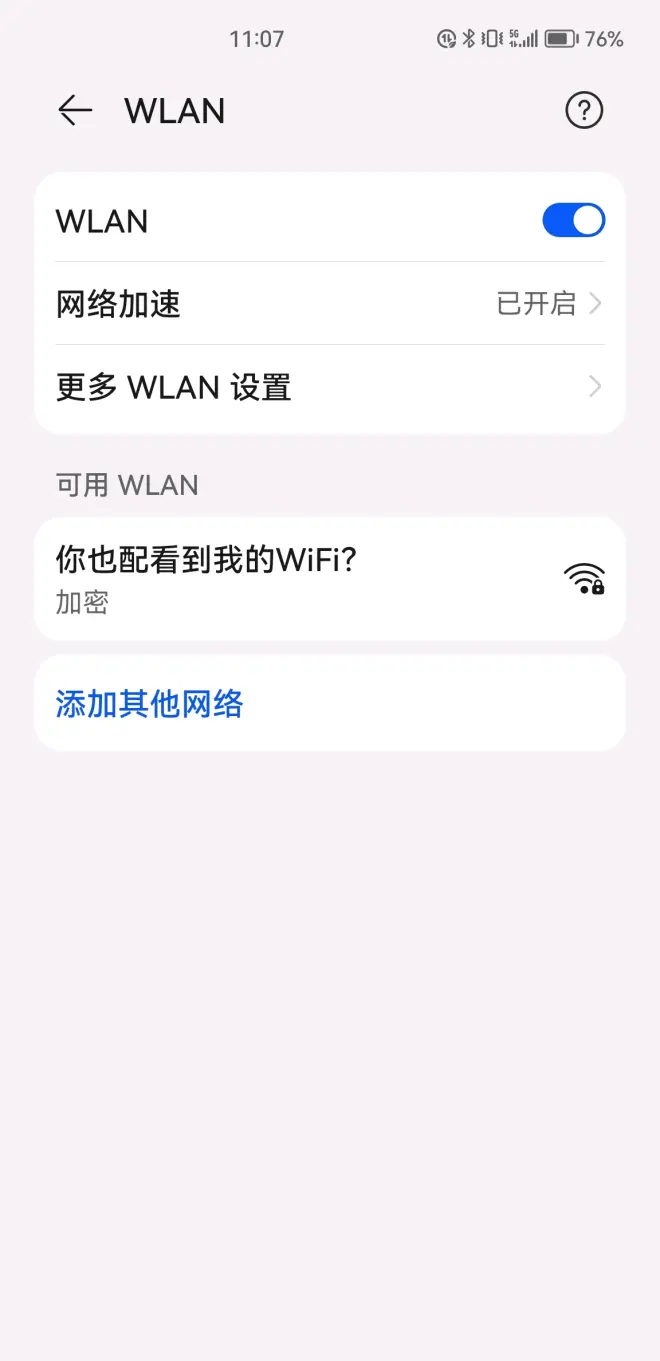Tap 添加其他网络 to add a network
Screen dimensions: 660x1361
(150, 704)
